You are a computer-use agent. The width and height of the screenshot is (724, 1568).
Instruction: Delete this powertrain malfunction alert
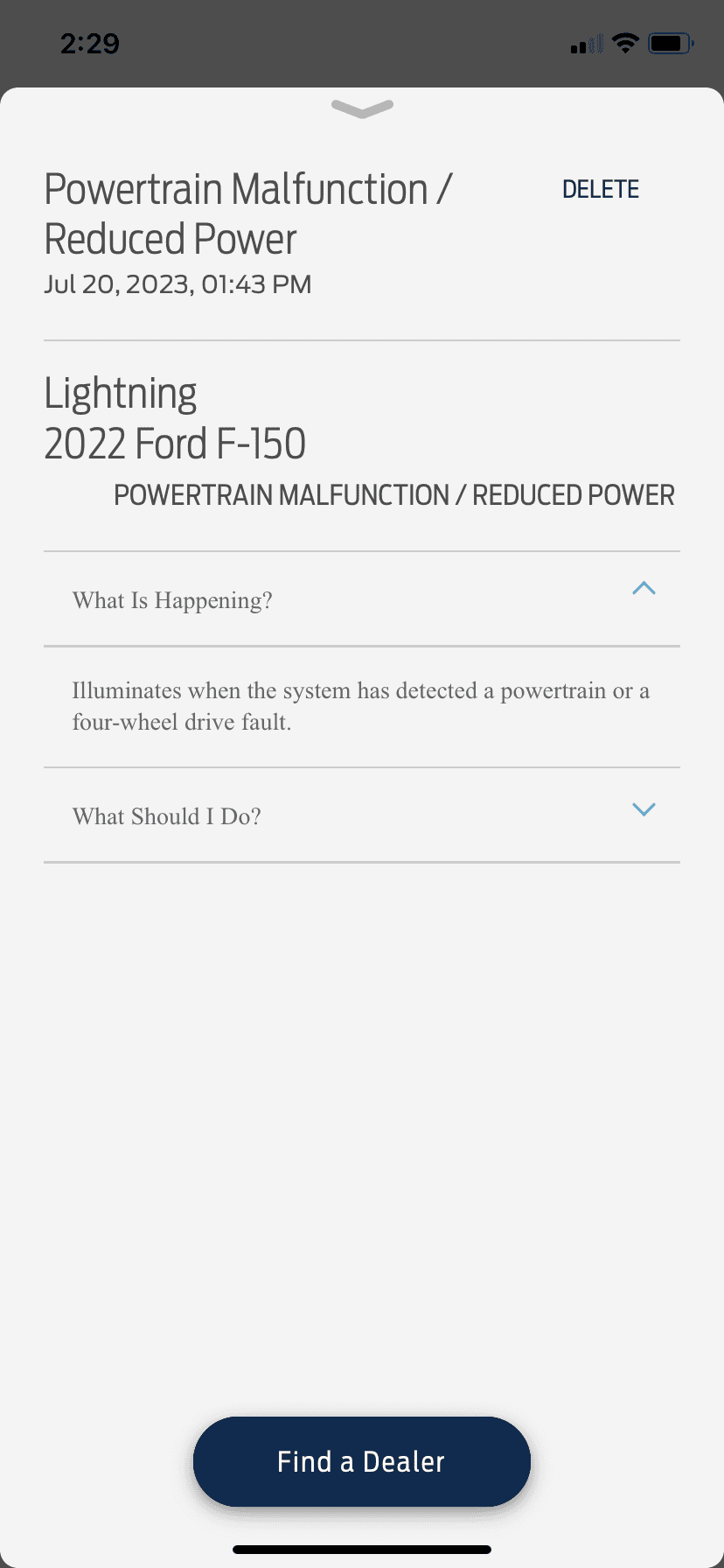click(x=600, y=189)
